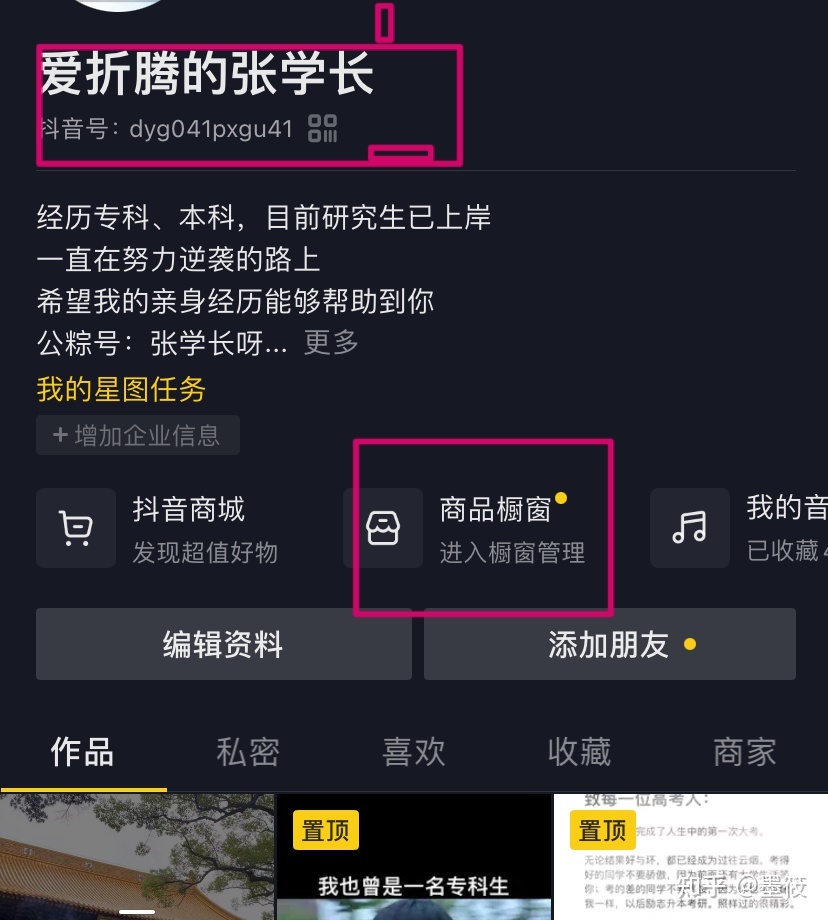Switch to 作品 tab
The image size is (828, 920).
tap(82, 752)
